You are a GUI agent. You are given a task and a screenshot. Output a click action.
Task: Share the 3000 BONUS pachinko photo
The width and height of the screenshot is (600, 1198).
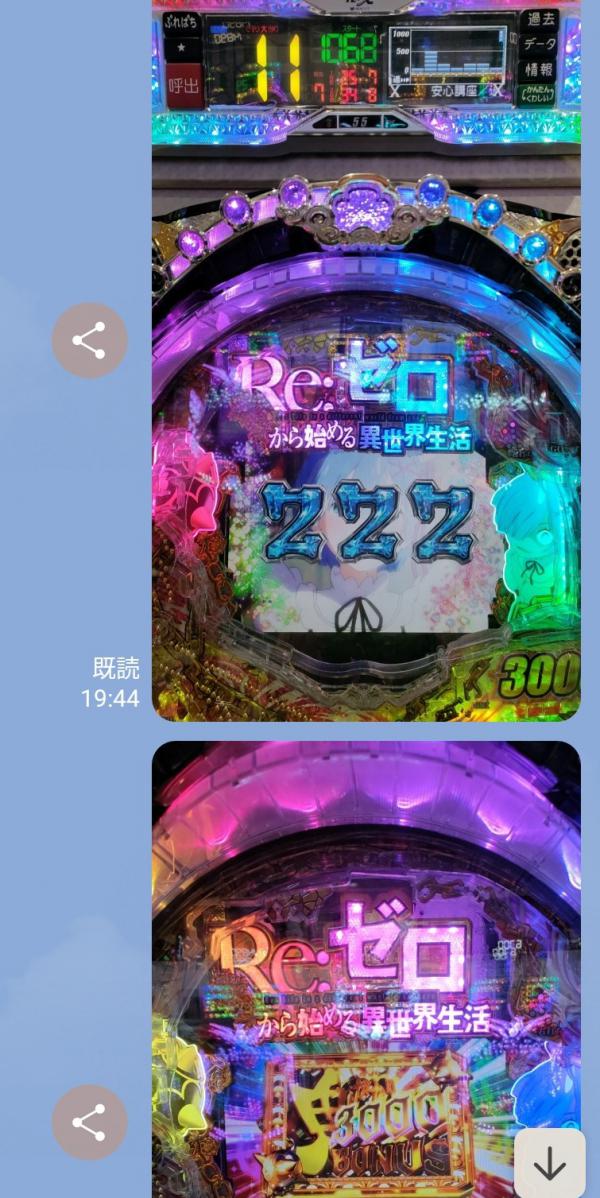click(89, 1123)
